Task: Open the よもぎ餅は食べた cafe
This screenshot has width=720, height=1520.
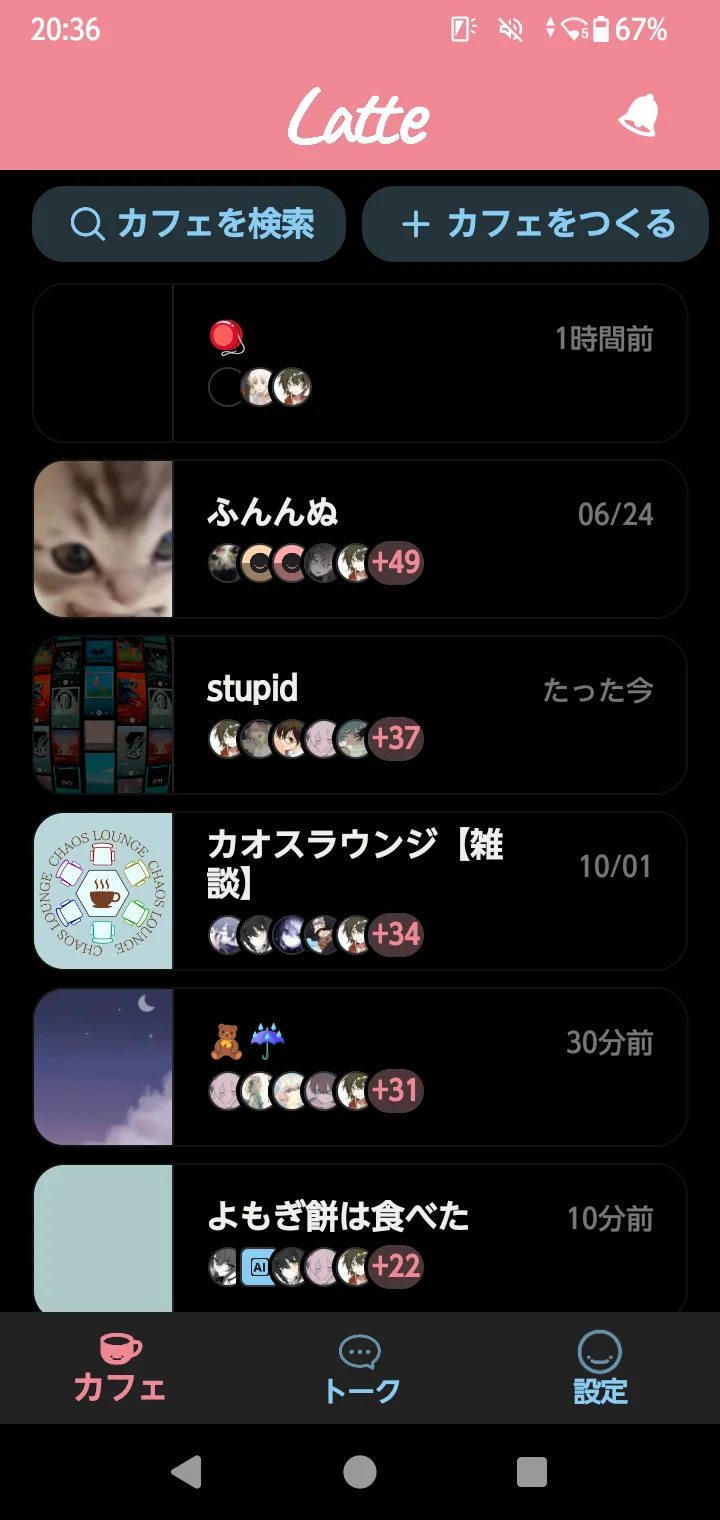Action: click(360, 1240)
